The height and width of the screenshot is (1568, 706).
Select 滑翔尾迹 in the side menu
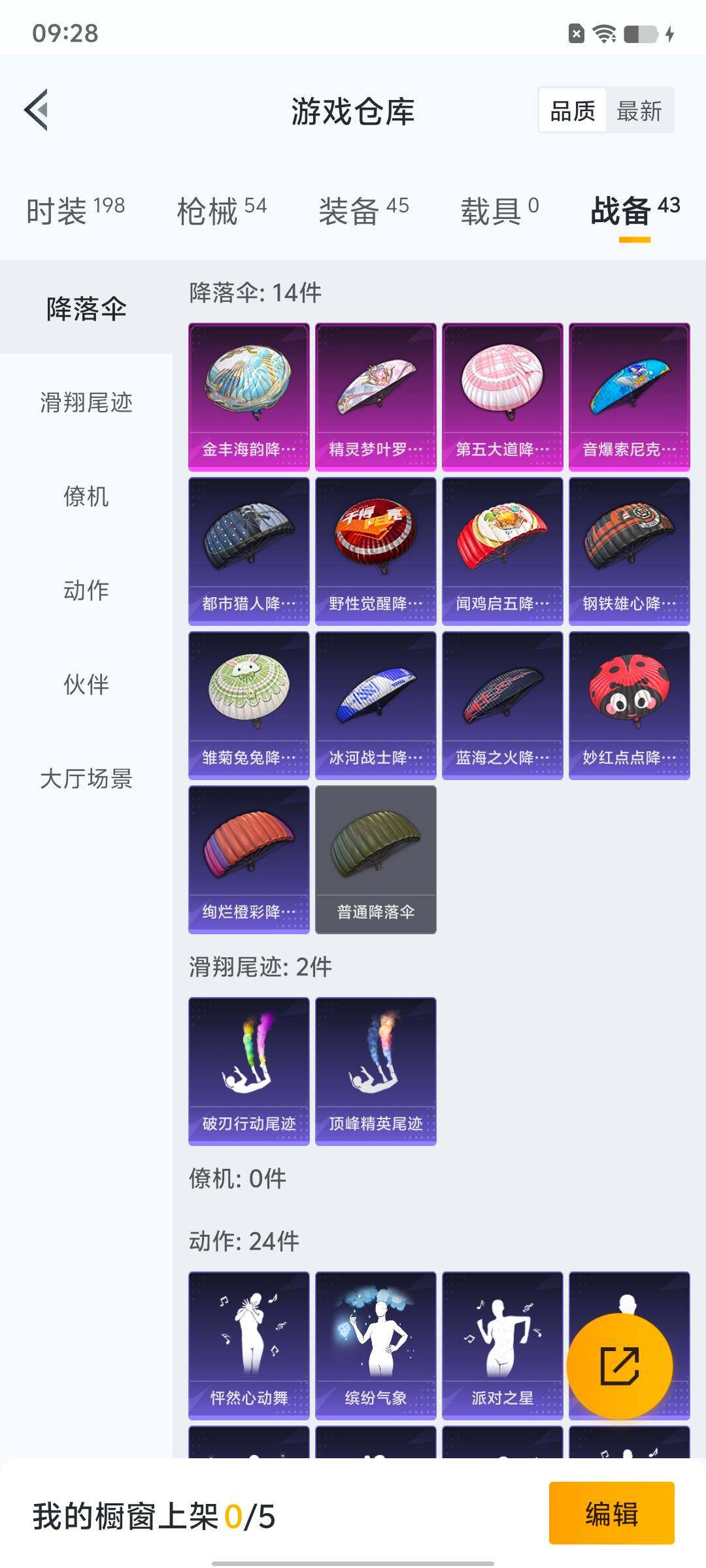point(86,402)
